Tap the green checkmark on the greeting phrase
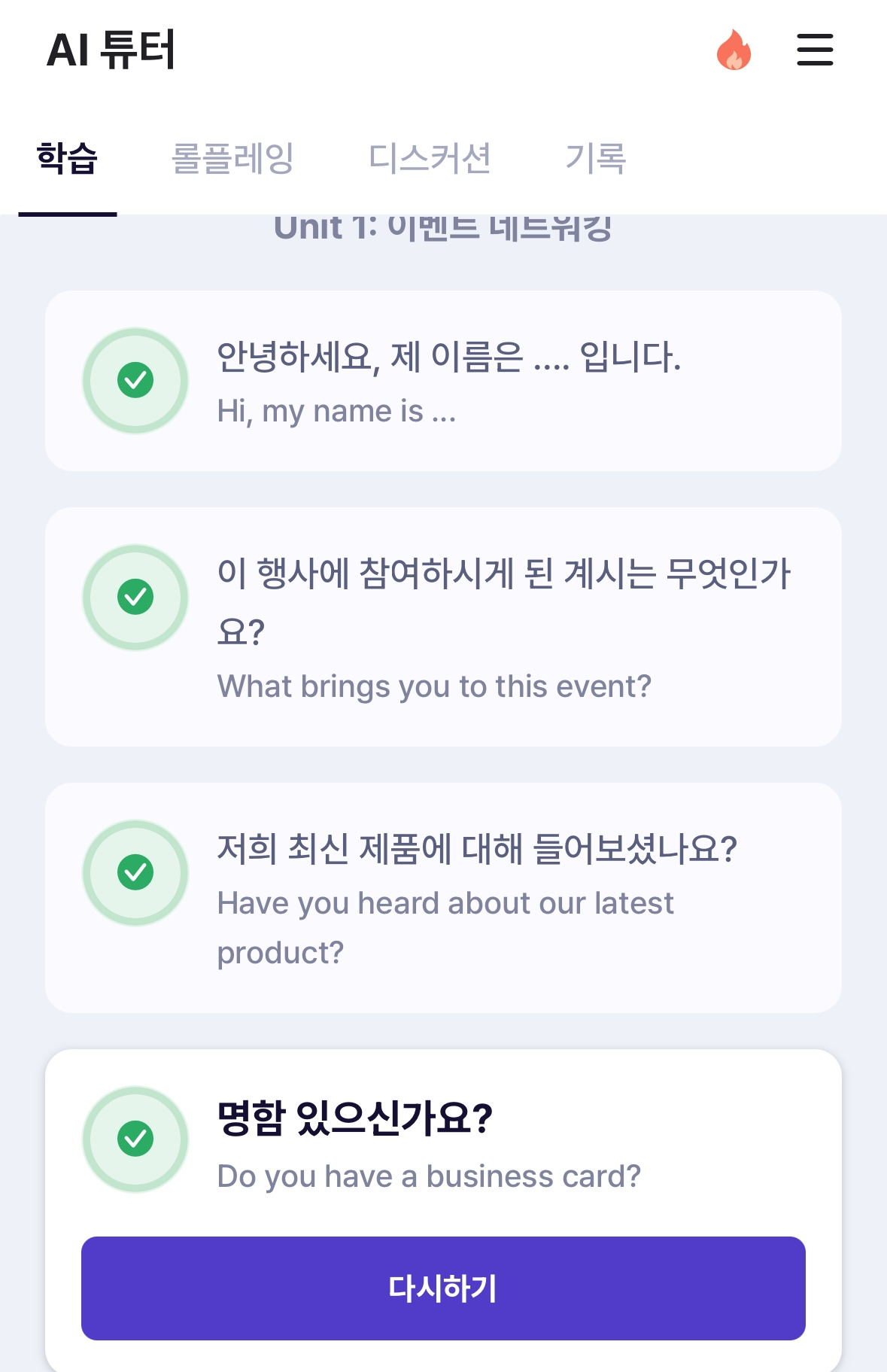Image resolution: width=887 pixels, height=1372 pixels. tap(135, 381)
